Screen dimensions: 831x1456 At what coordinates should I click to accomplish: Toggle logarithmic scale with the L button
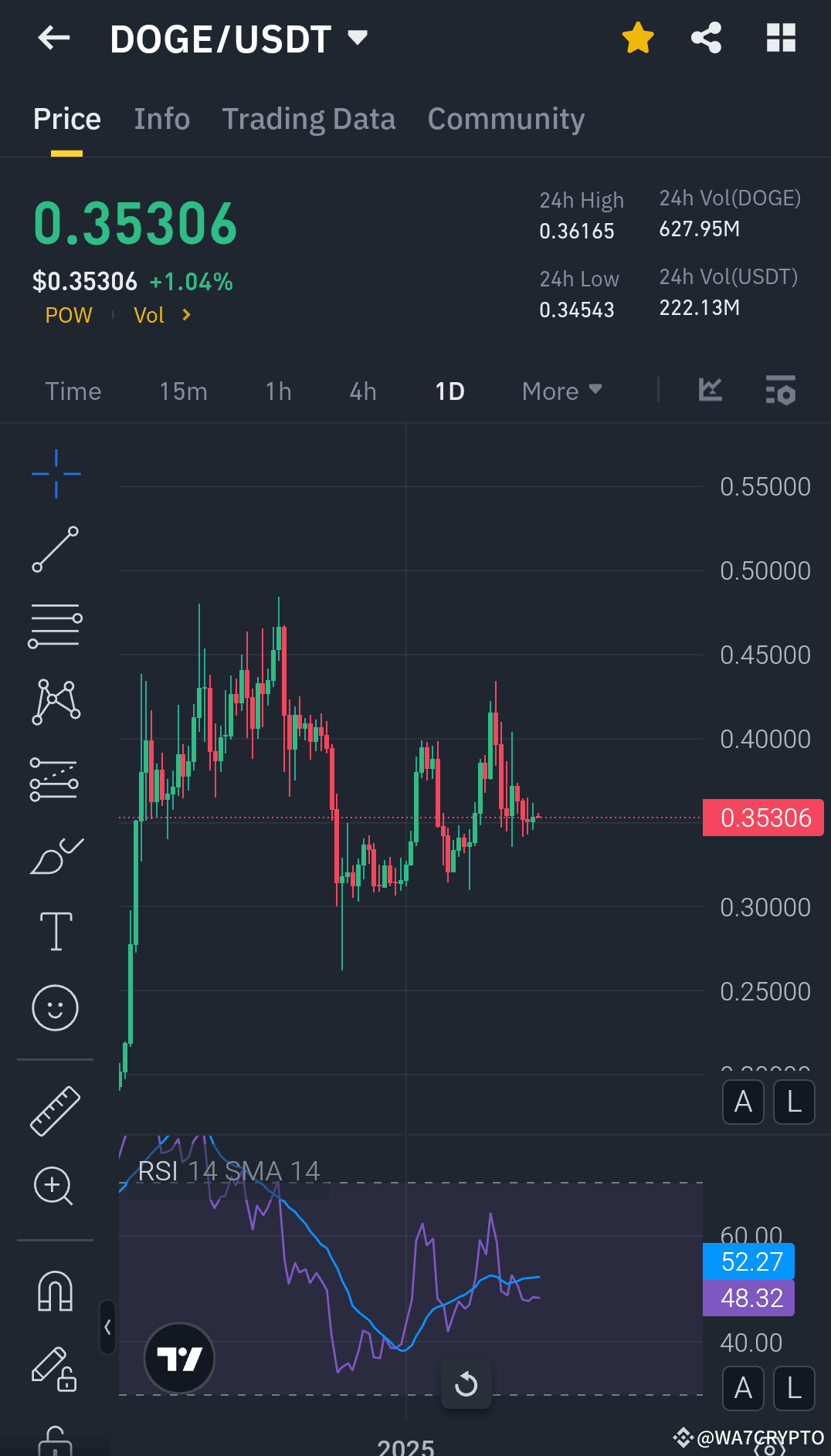(794, 1102)
